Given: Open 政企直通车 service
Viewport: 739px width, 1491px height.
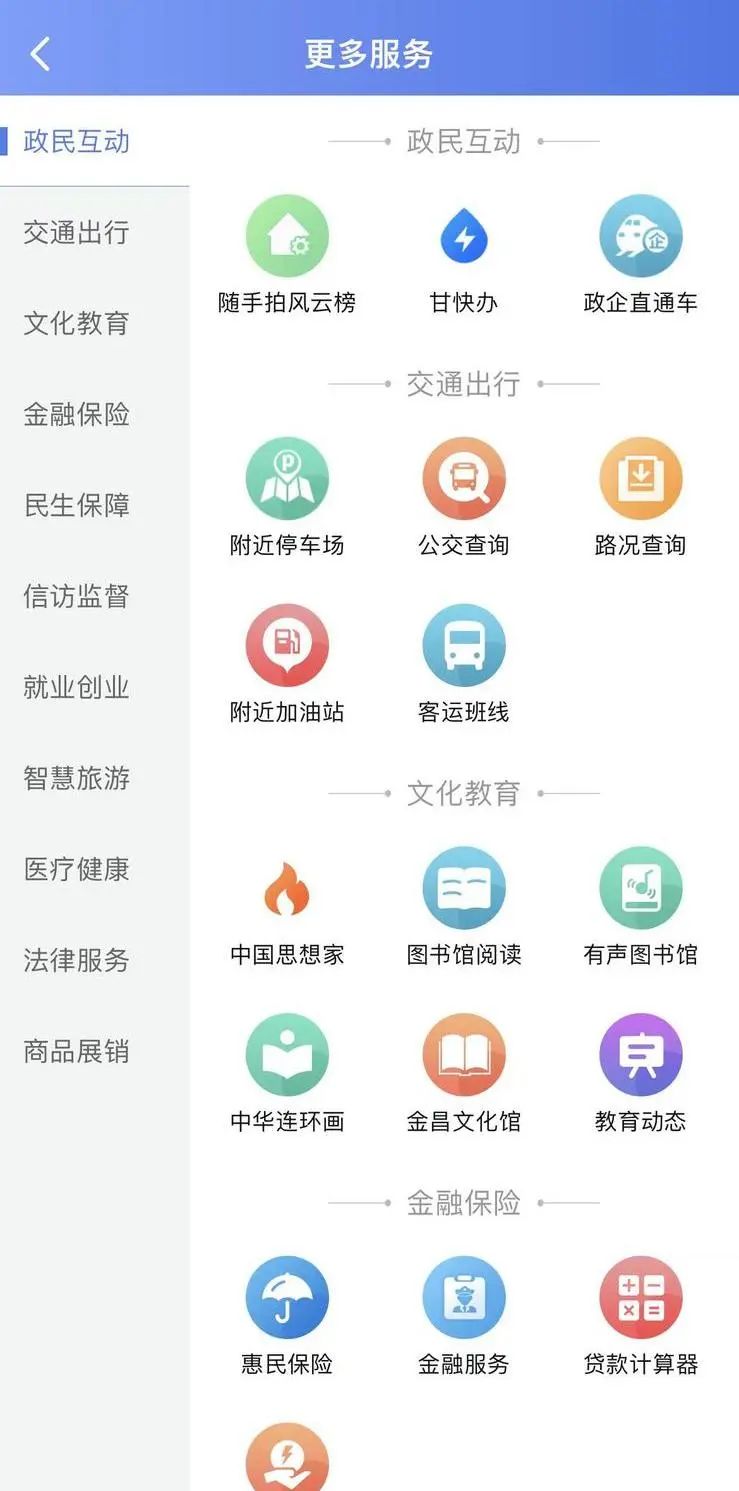Looking at the screenshot, I should click(641, 256).
